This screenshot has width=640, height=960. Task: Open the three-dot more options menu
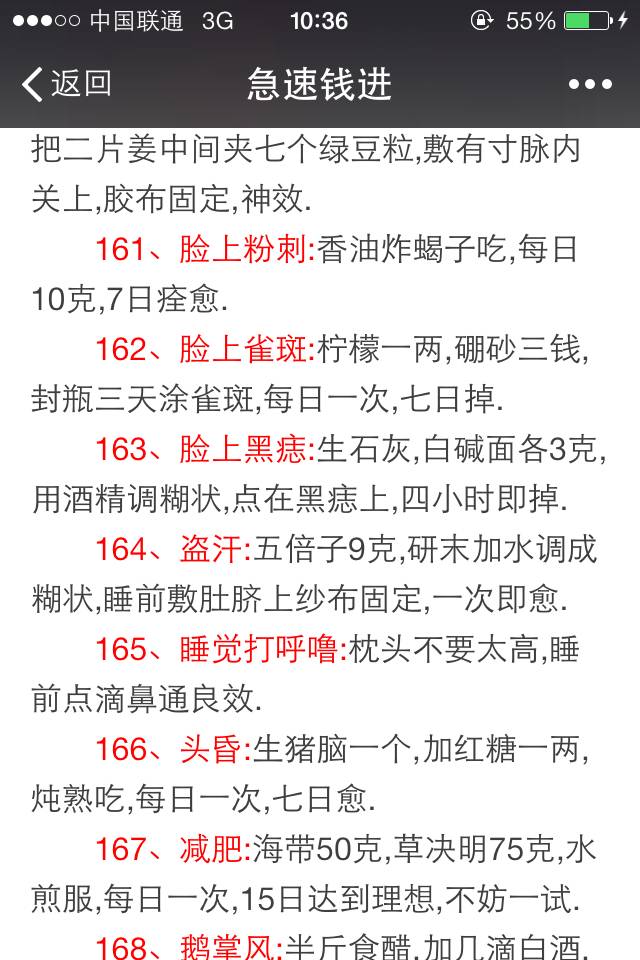[590, 85]
